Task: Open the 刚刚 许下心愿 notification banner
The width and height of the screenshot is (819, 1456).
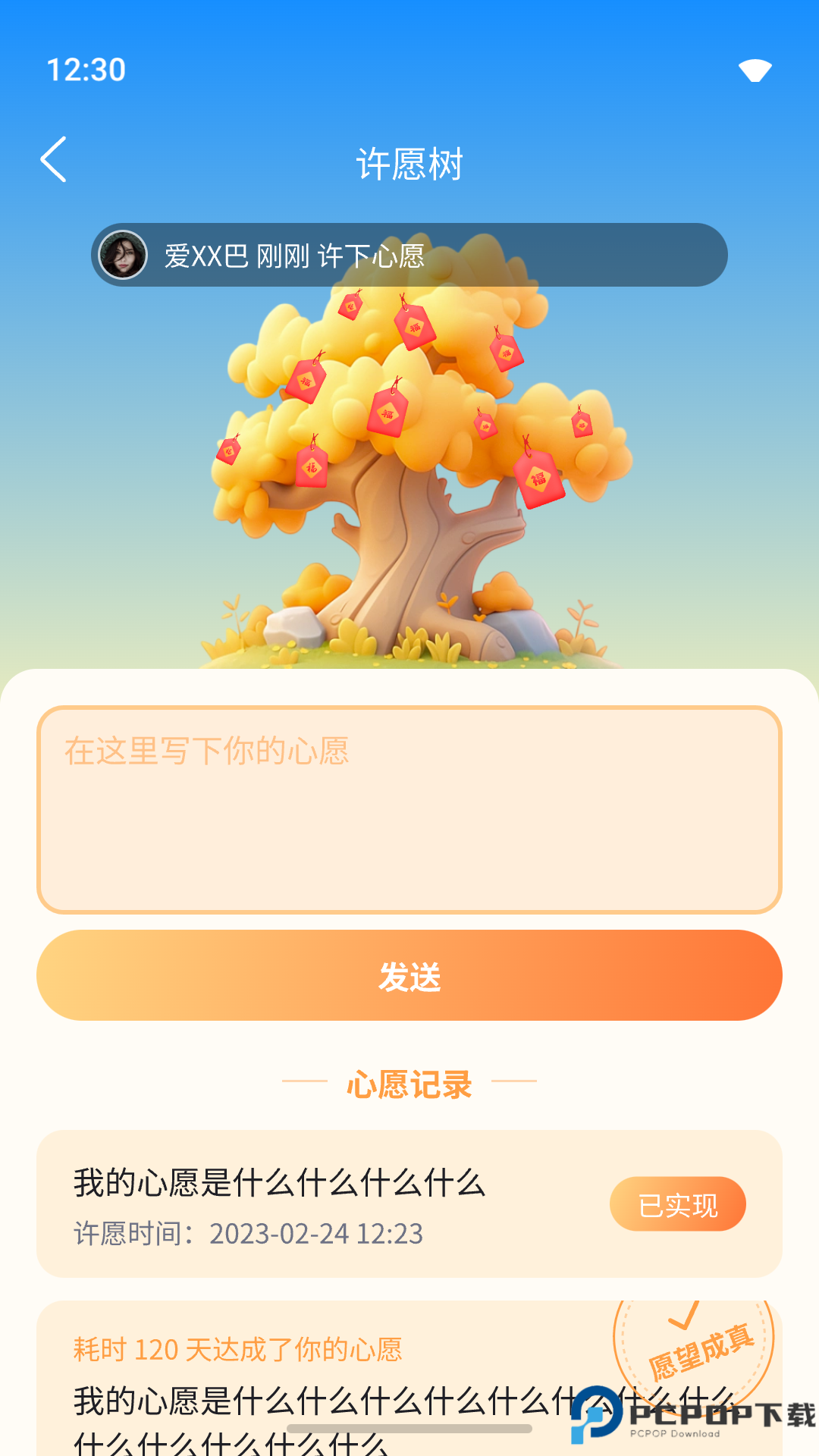Action: [x=409, y=256]
